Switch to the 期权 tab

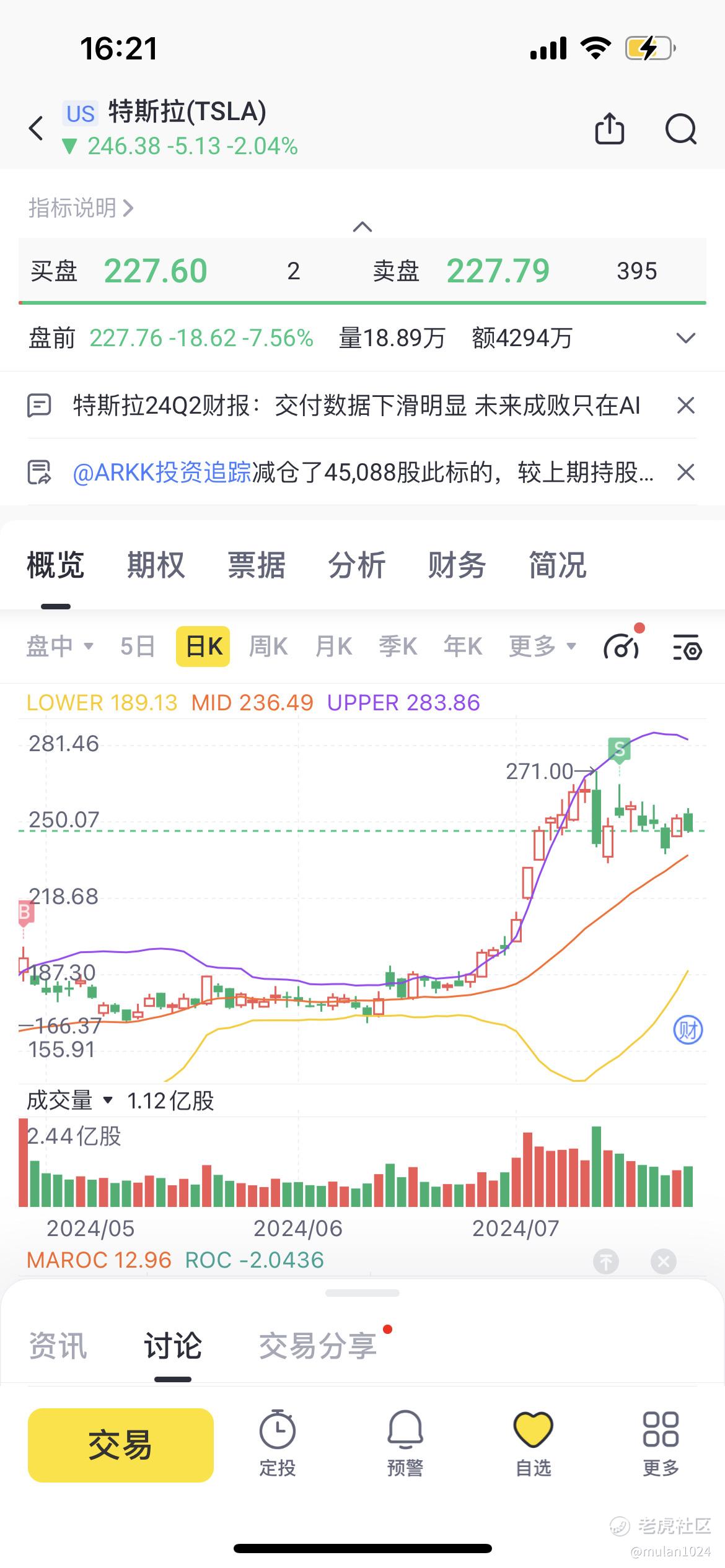[156, 565]
